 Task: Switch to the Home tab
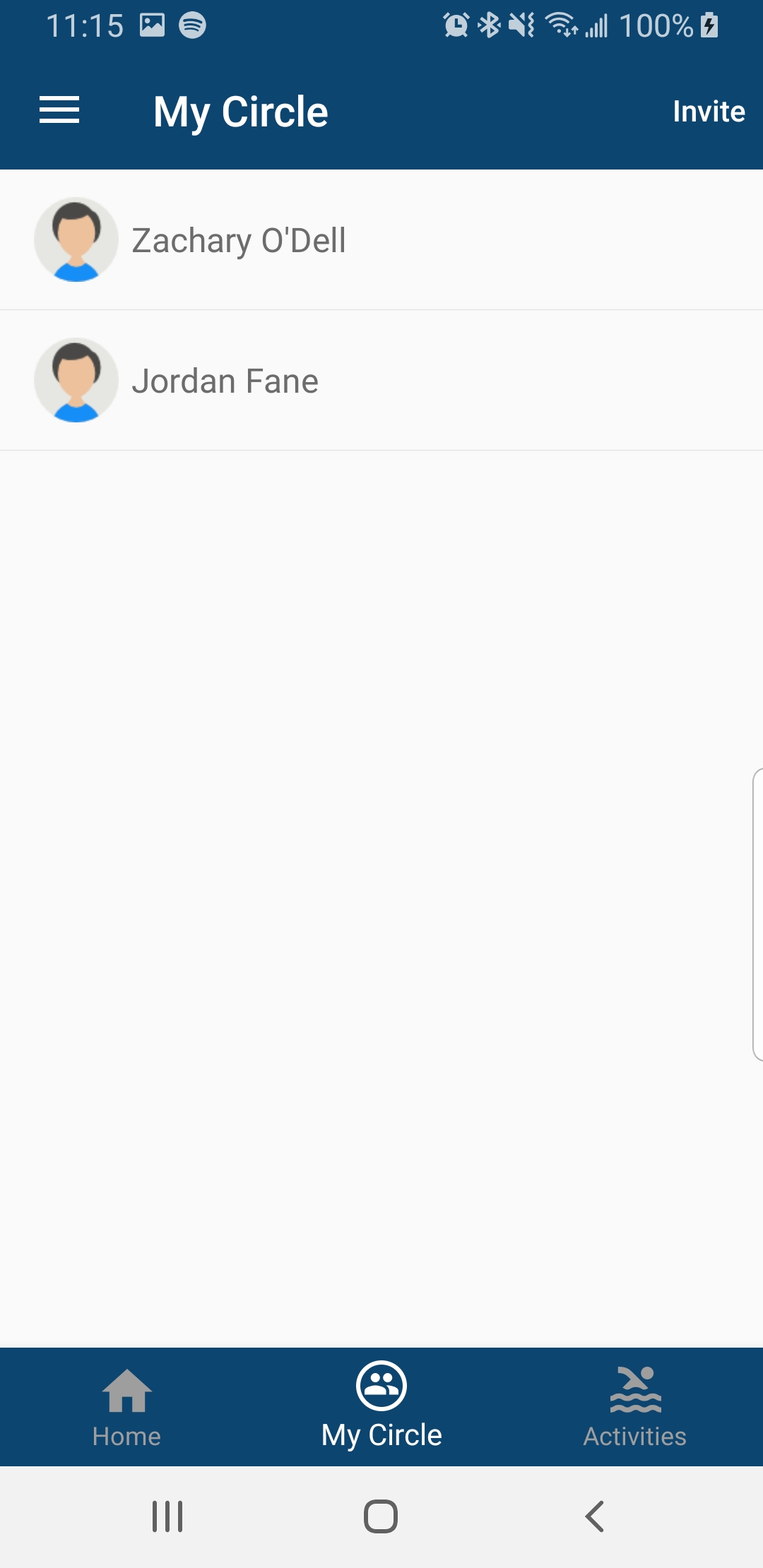point(127,1406)
